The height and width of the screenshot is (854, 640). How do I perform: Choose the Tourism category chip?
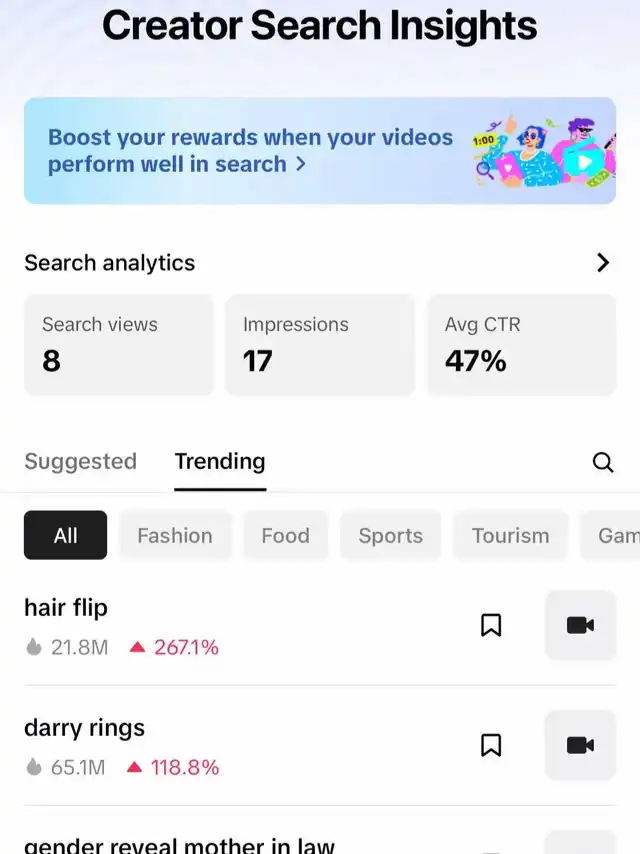510,535
